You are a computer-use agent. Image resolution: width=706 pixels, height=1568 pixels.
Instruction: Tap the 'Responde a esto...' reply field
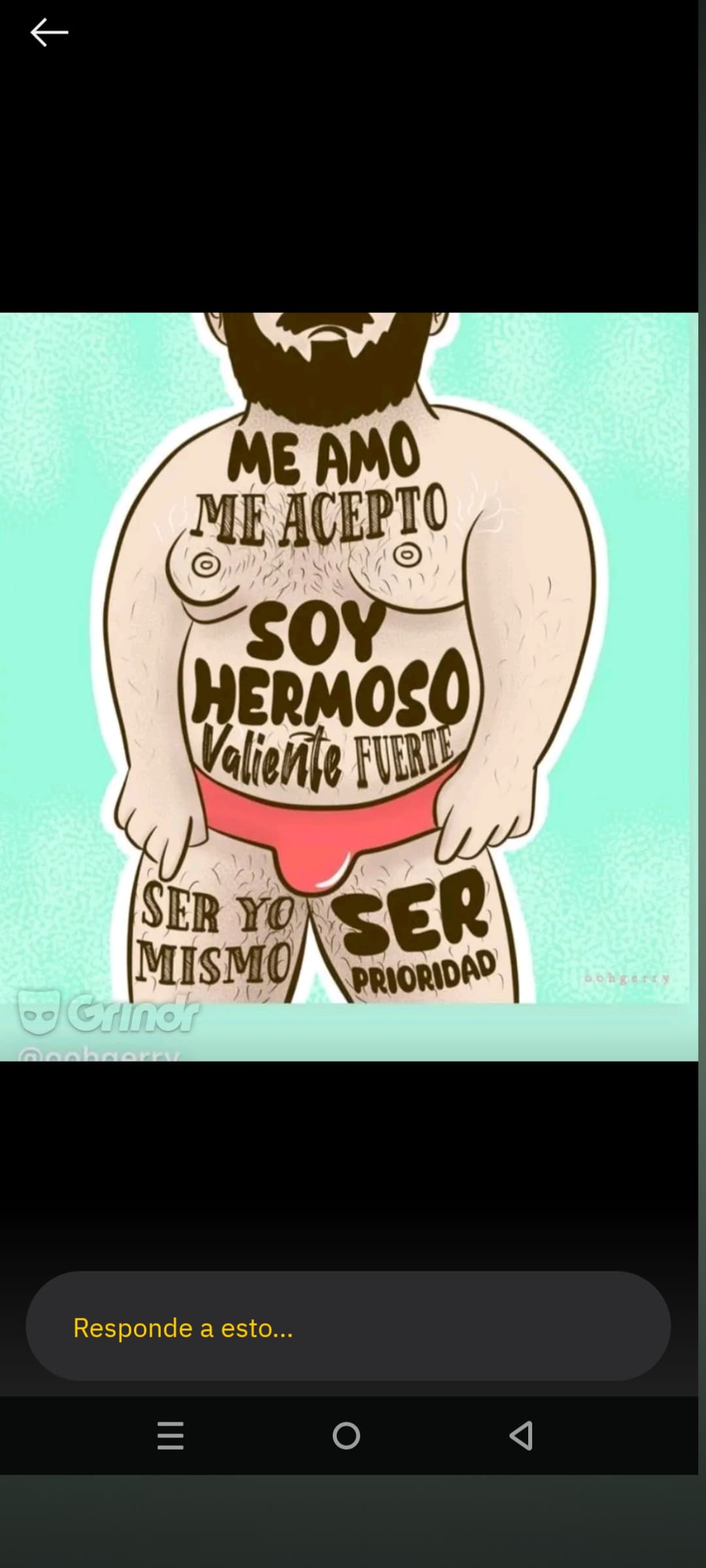(348, 1326)
